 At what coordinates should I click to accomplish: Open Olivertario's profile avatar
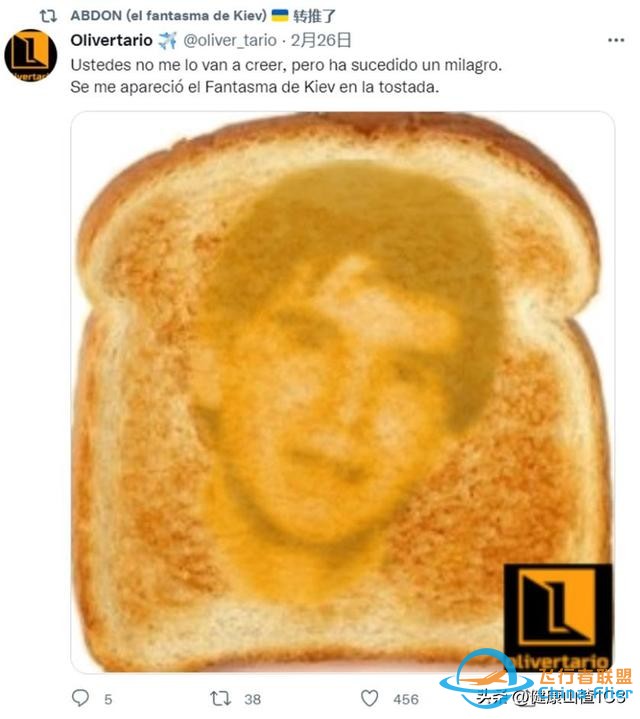(30, 55)
